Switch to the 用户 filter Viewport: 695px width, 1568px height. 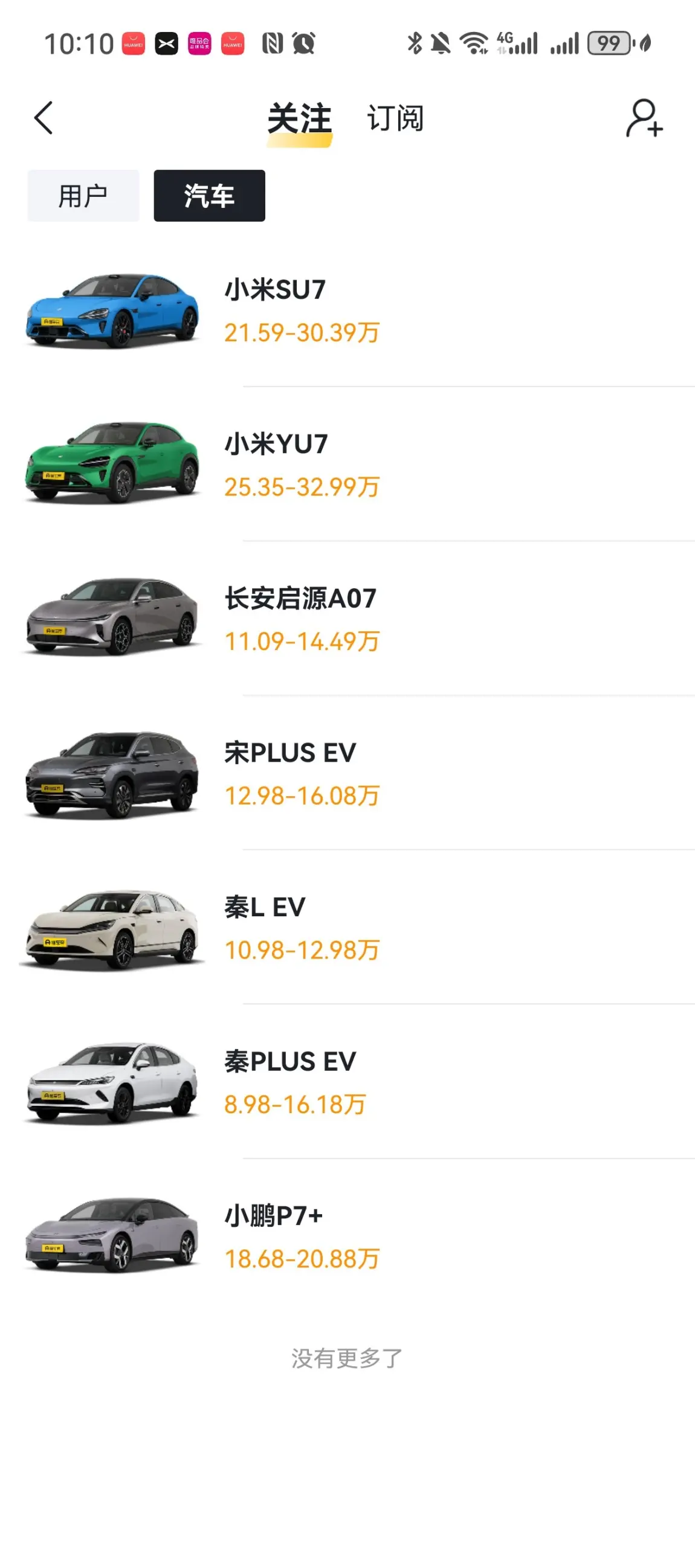click(83, 195)
